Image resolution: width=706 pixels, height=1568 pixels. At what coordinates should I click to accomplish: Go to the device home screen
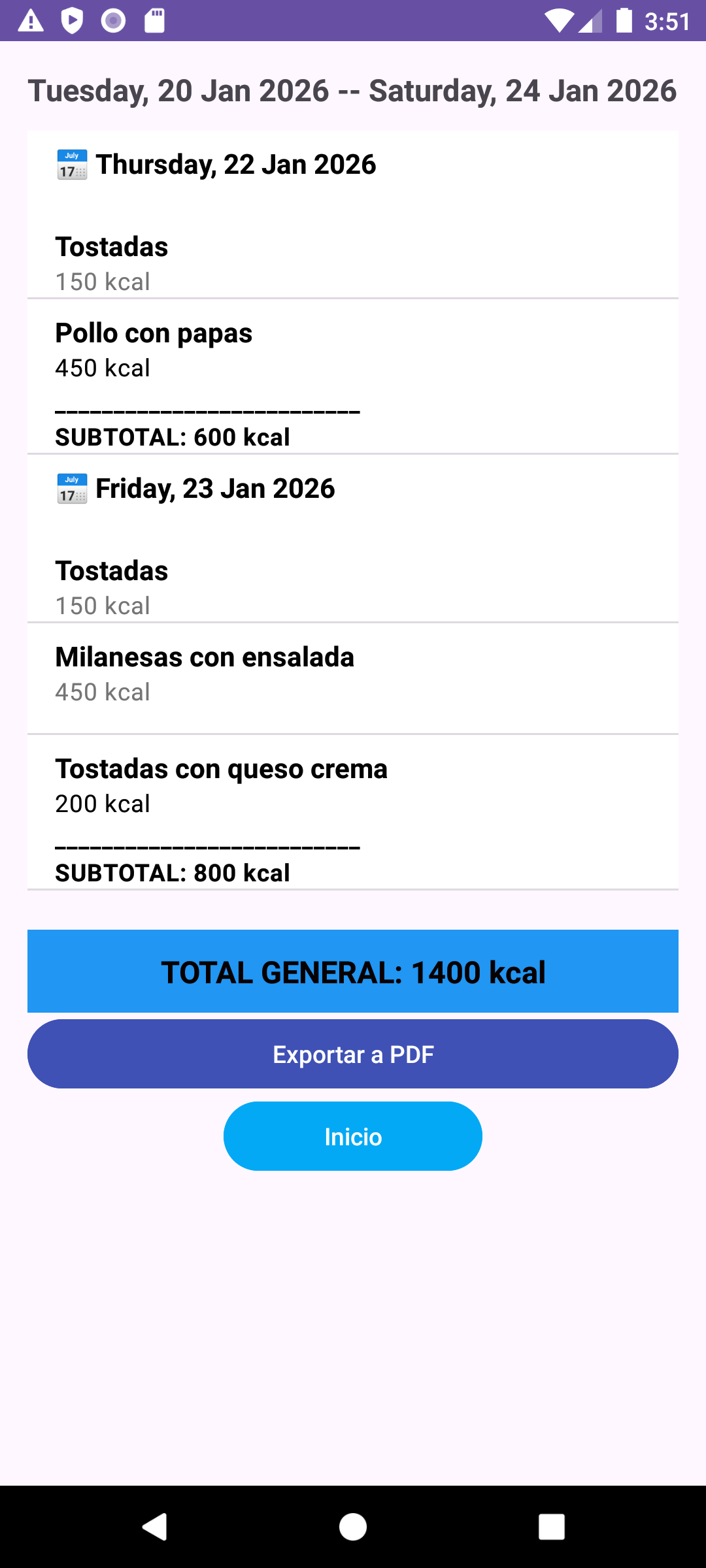point(353,1527)
